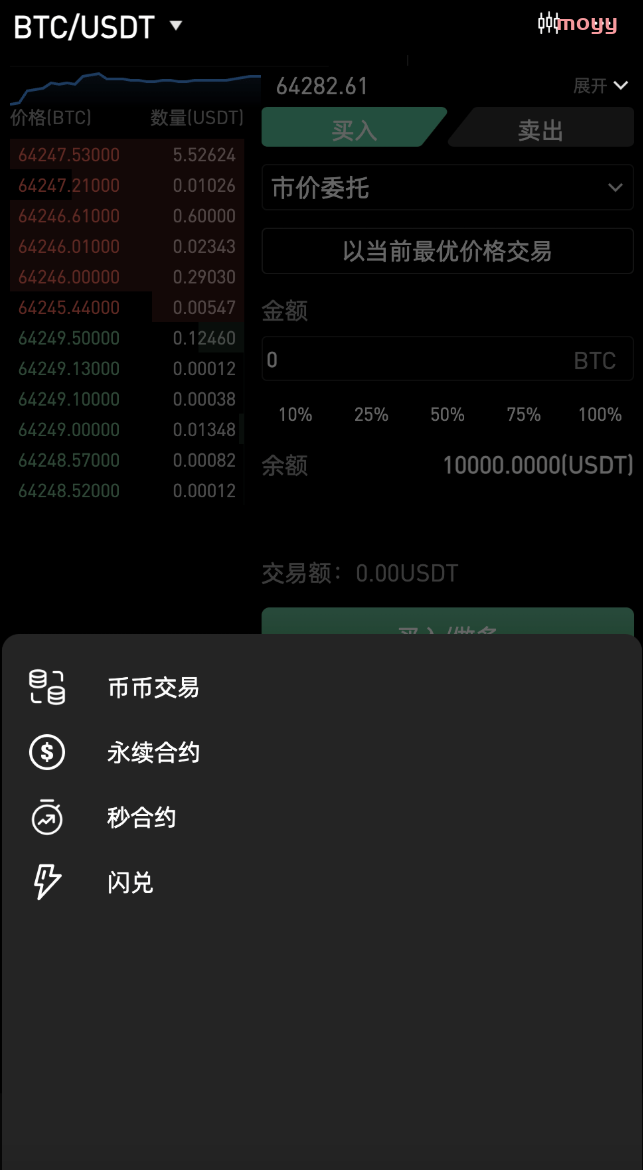643x1170 pixels.
Task: Pick the 64247.53000 order book price
Action: (69, 155)
